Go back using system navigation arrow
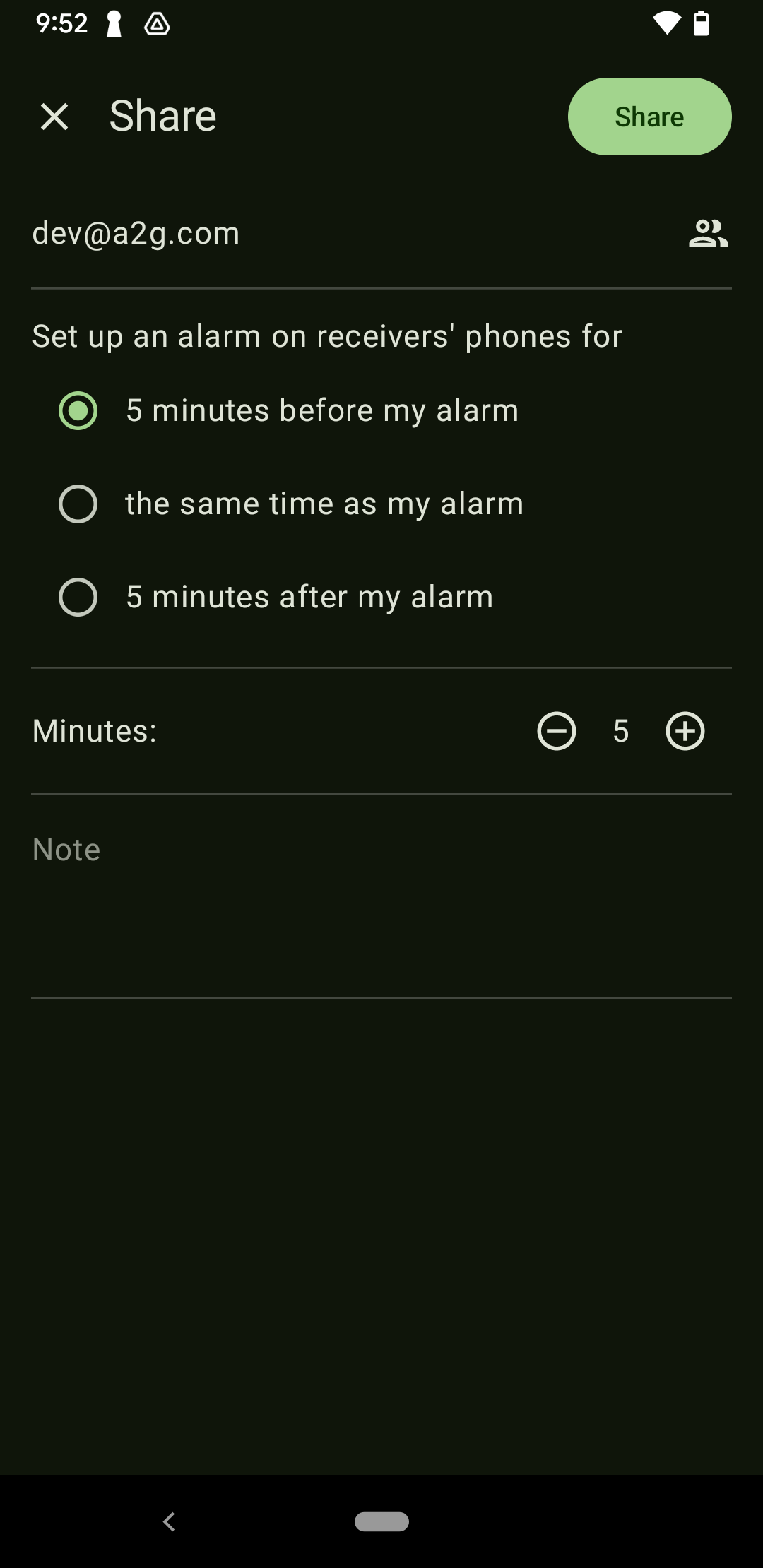 (169, 1521)
